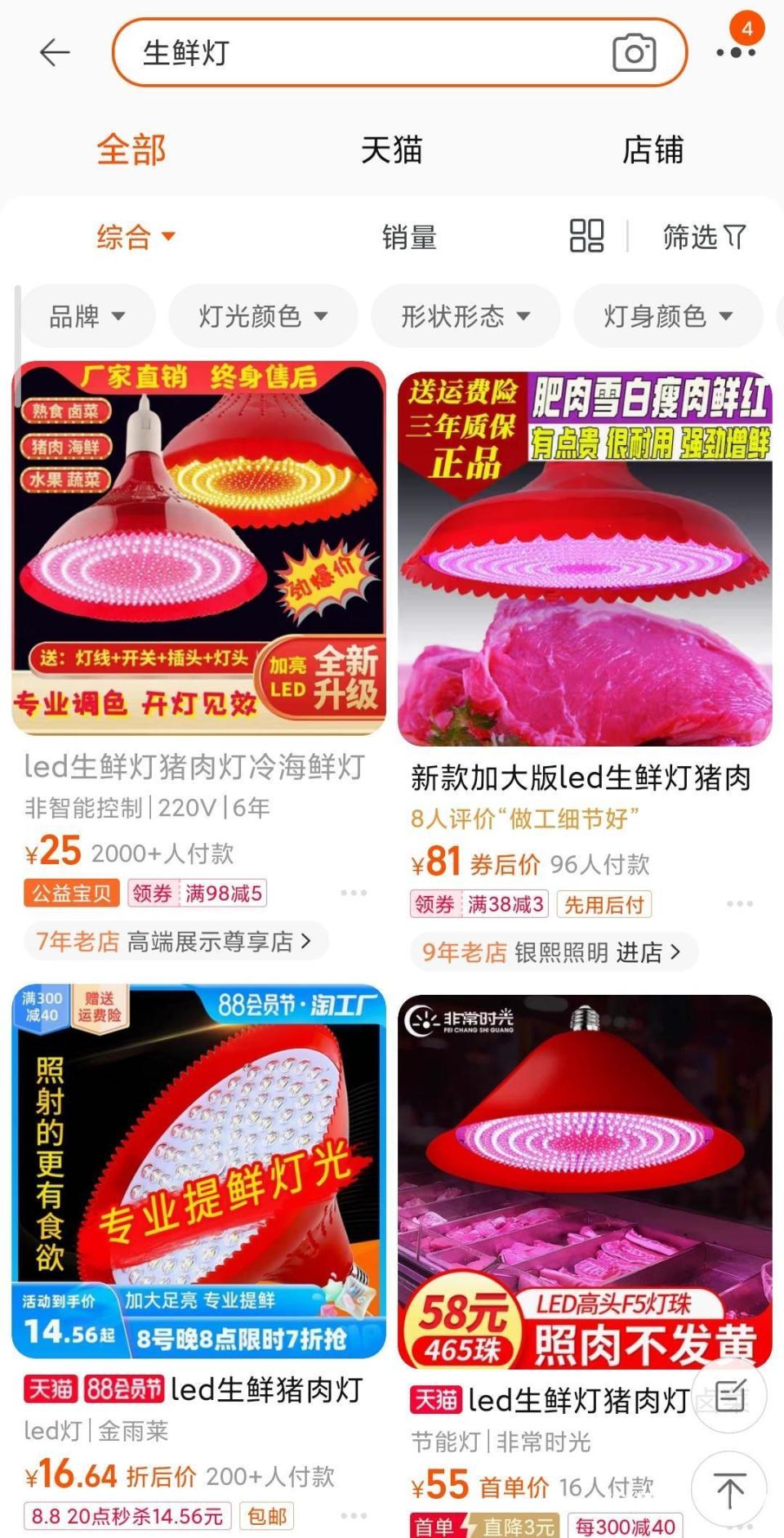Go back with the arrow icon
The height and width of the screenshot is (1538, 784).
[x=53, y=53]
